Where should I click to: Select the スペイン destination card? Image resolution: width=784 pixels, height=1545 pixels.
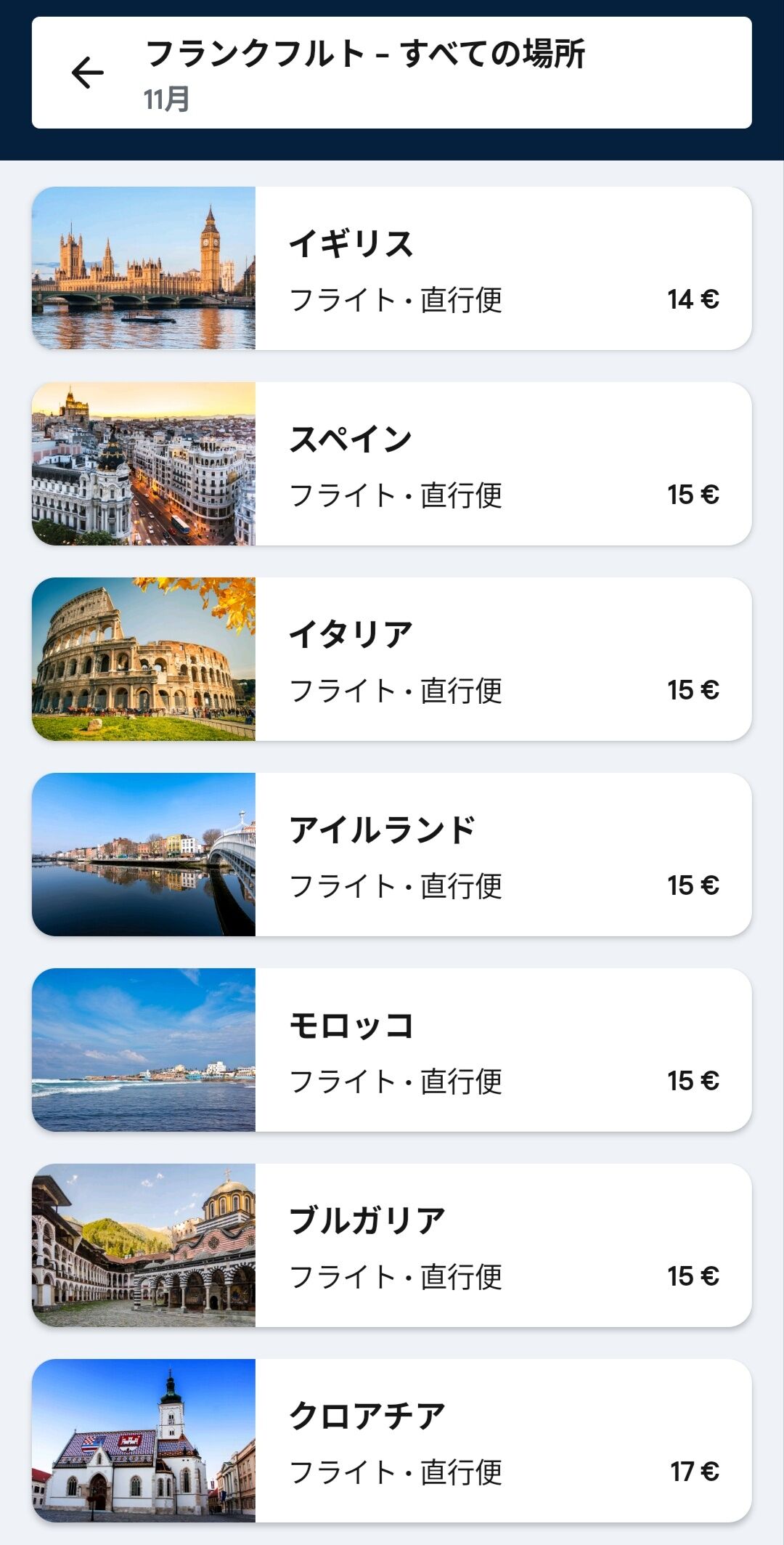(392, 463)
